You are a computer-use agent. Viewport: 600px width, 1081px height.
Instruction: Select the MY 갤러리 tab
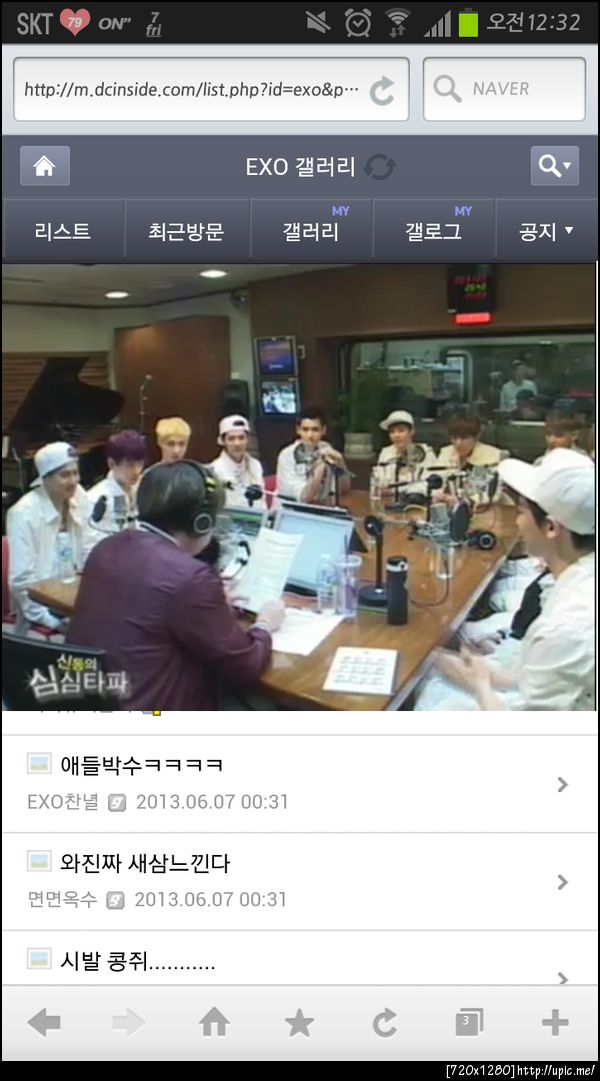click(311, 232)
